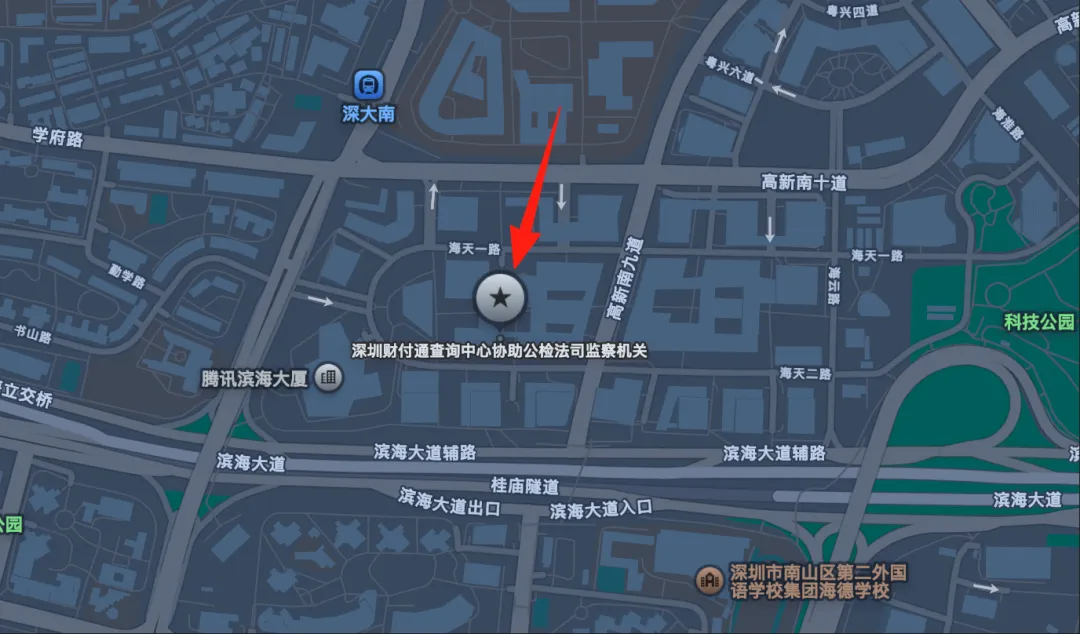Tap the 腾讯滨海大厦 building marker
The height and width of the screenshot is (634, 1080).
tap(328, 378)
